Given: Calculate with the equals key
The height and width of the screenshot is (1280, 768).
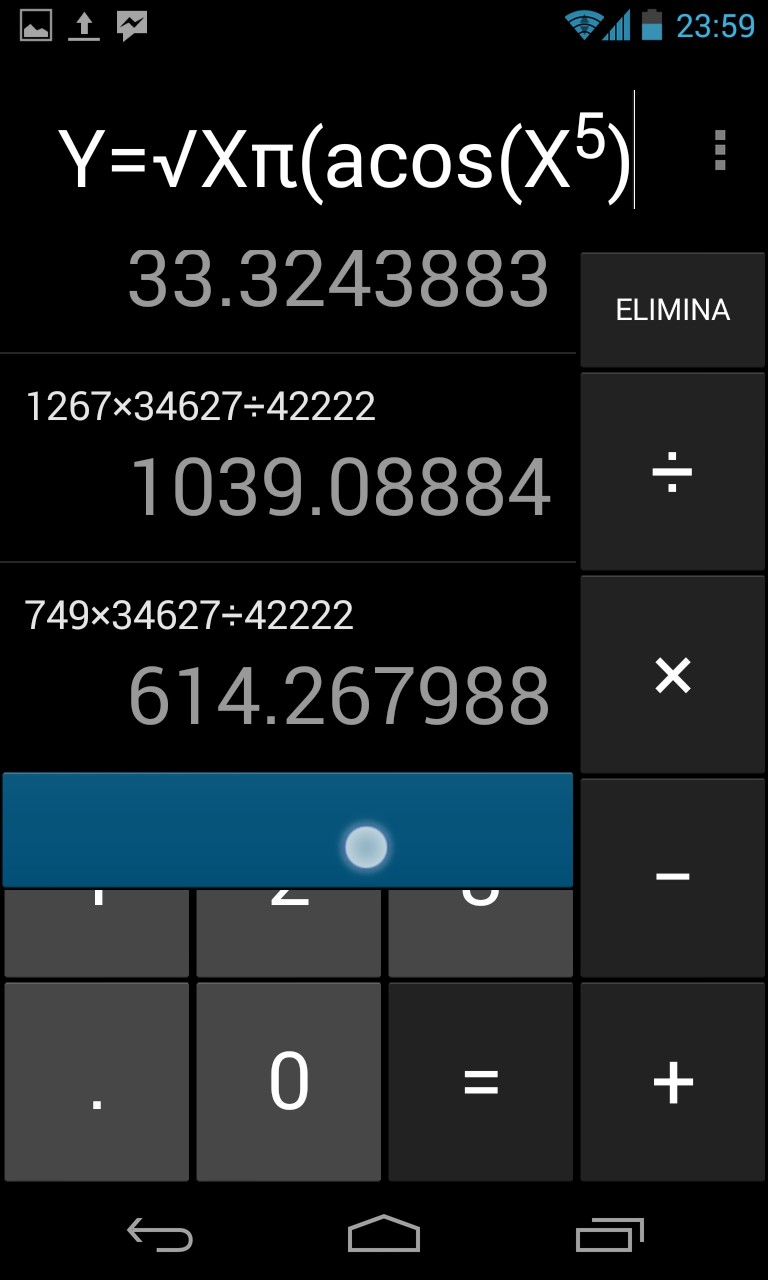Looking at the screenshot, I should [480, 1081].
